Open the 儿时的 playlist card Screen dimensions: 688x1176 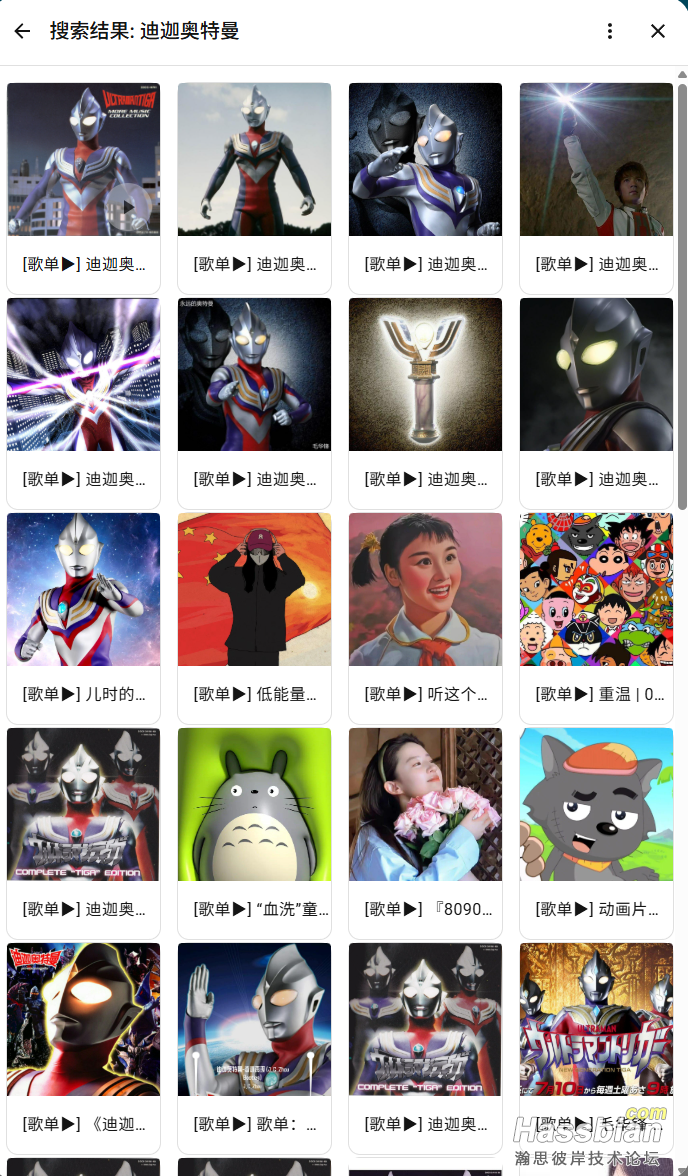pos(83,617)
